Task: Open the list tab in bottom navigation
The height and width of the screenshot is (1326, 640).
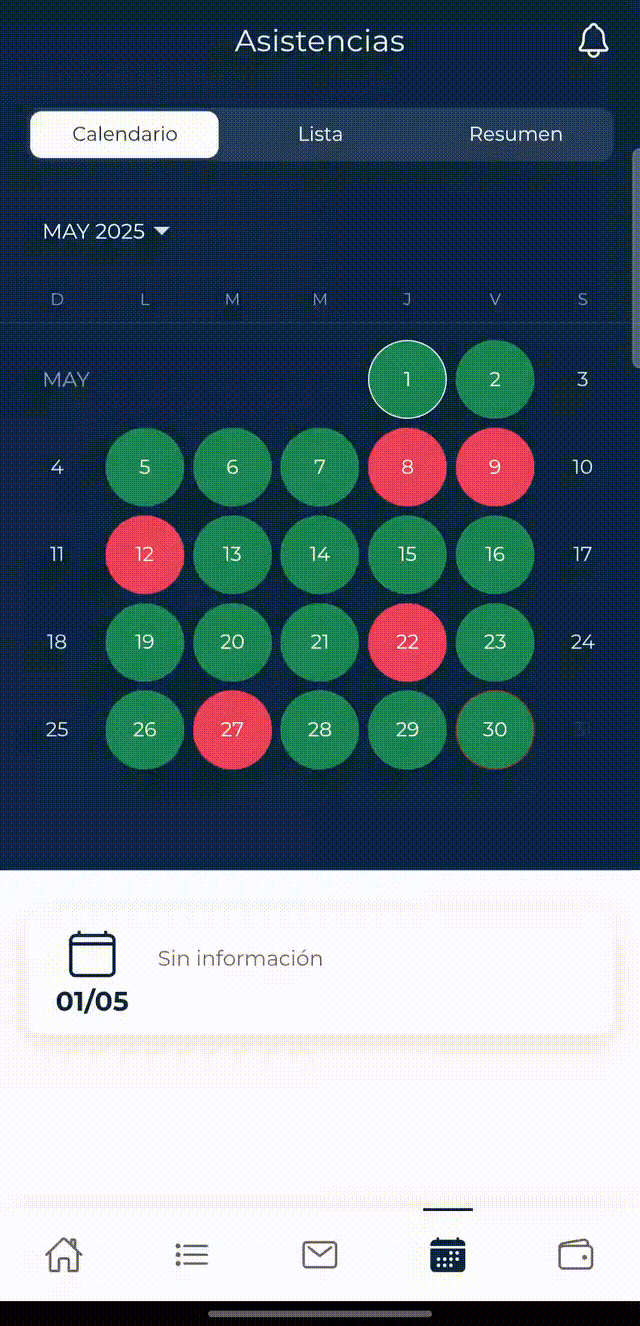Action: click(192, 1254)
